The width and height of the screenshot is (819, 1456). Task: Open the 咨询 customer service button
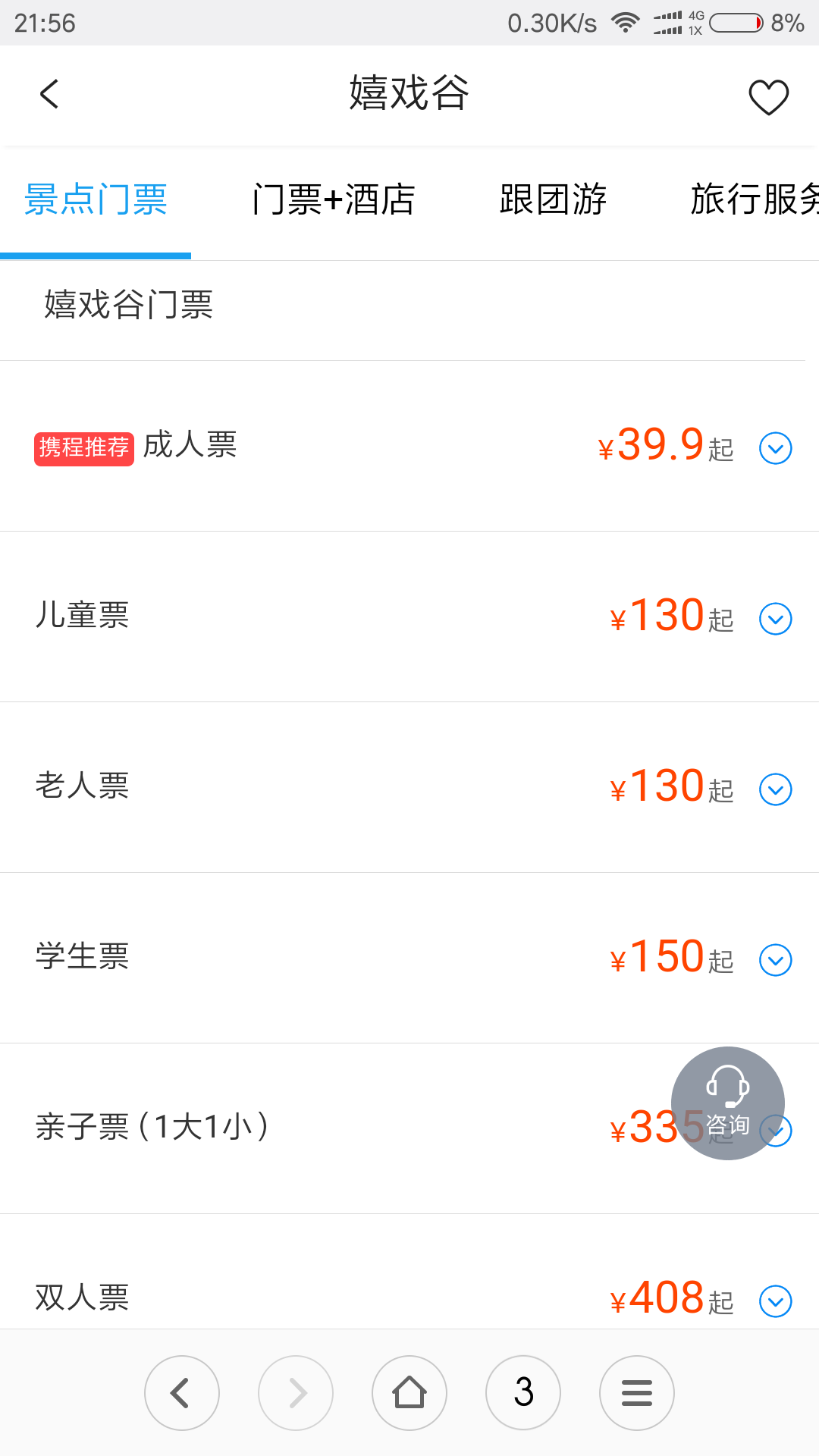click(x=727, y=1103)
